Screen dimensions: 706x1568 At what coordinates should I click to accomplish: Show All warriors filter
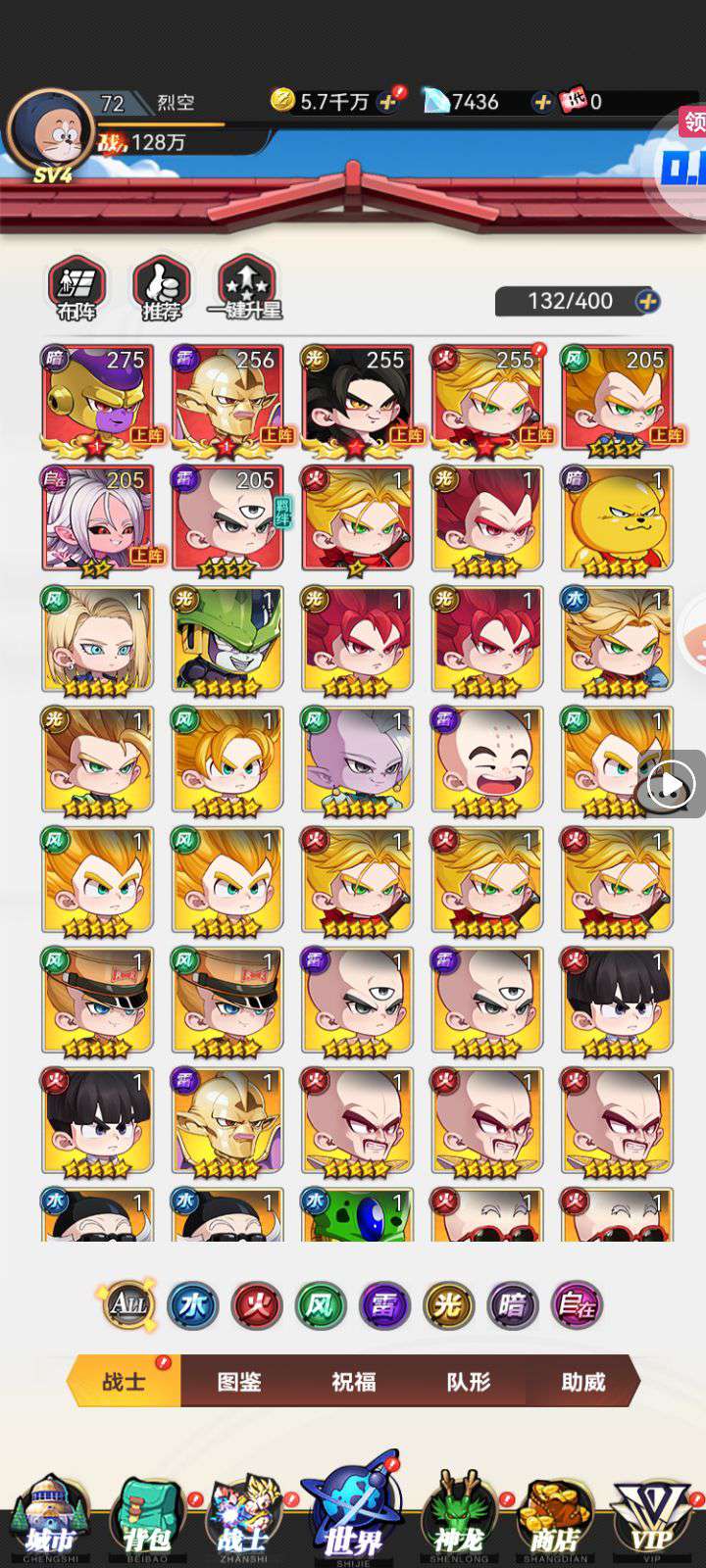[127, 1304]
